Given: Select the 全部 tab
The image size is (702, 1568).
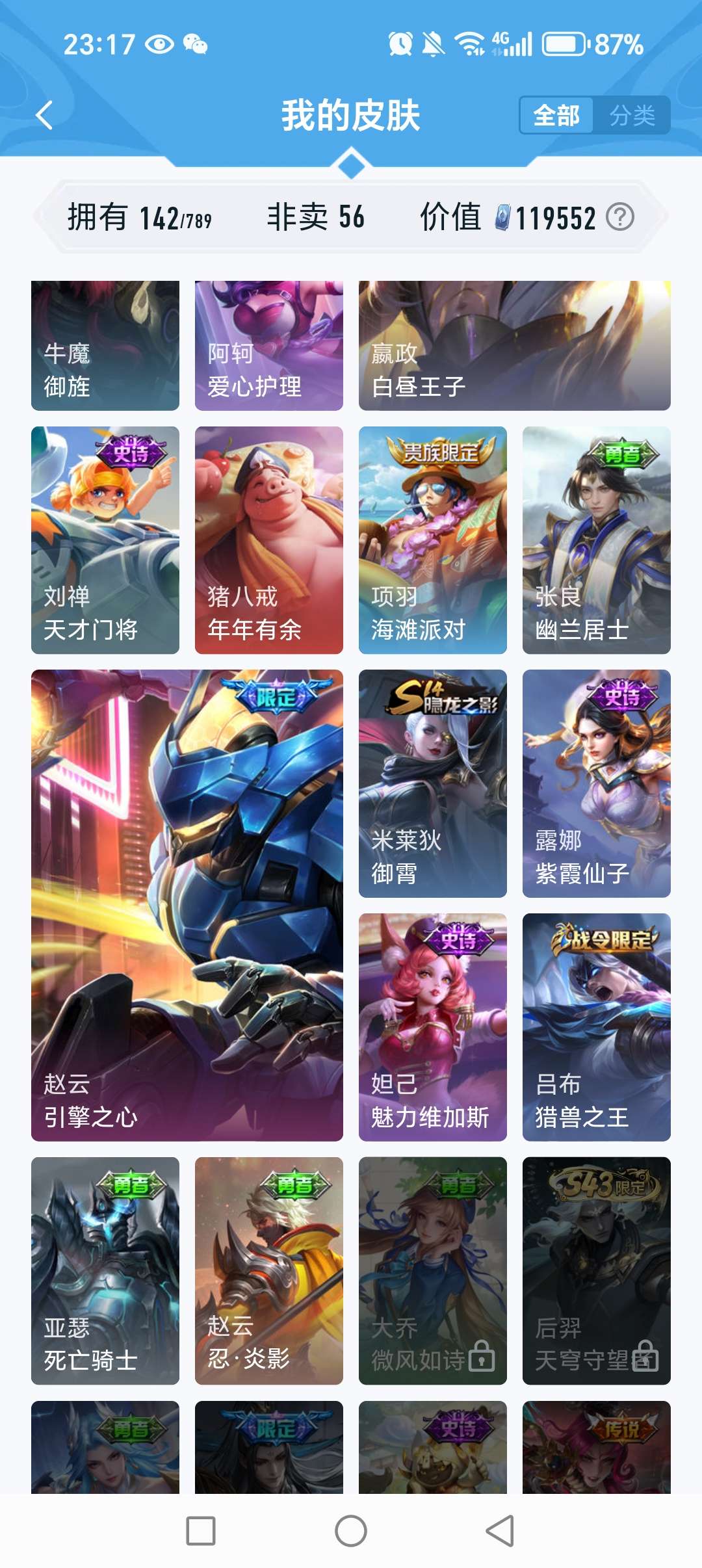Looking at the screenshot, I should coord(556,116).
